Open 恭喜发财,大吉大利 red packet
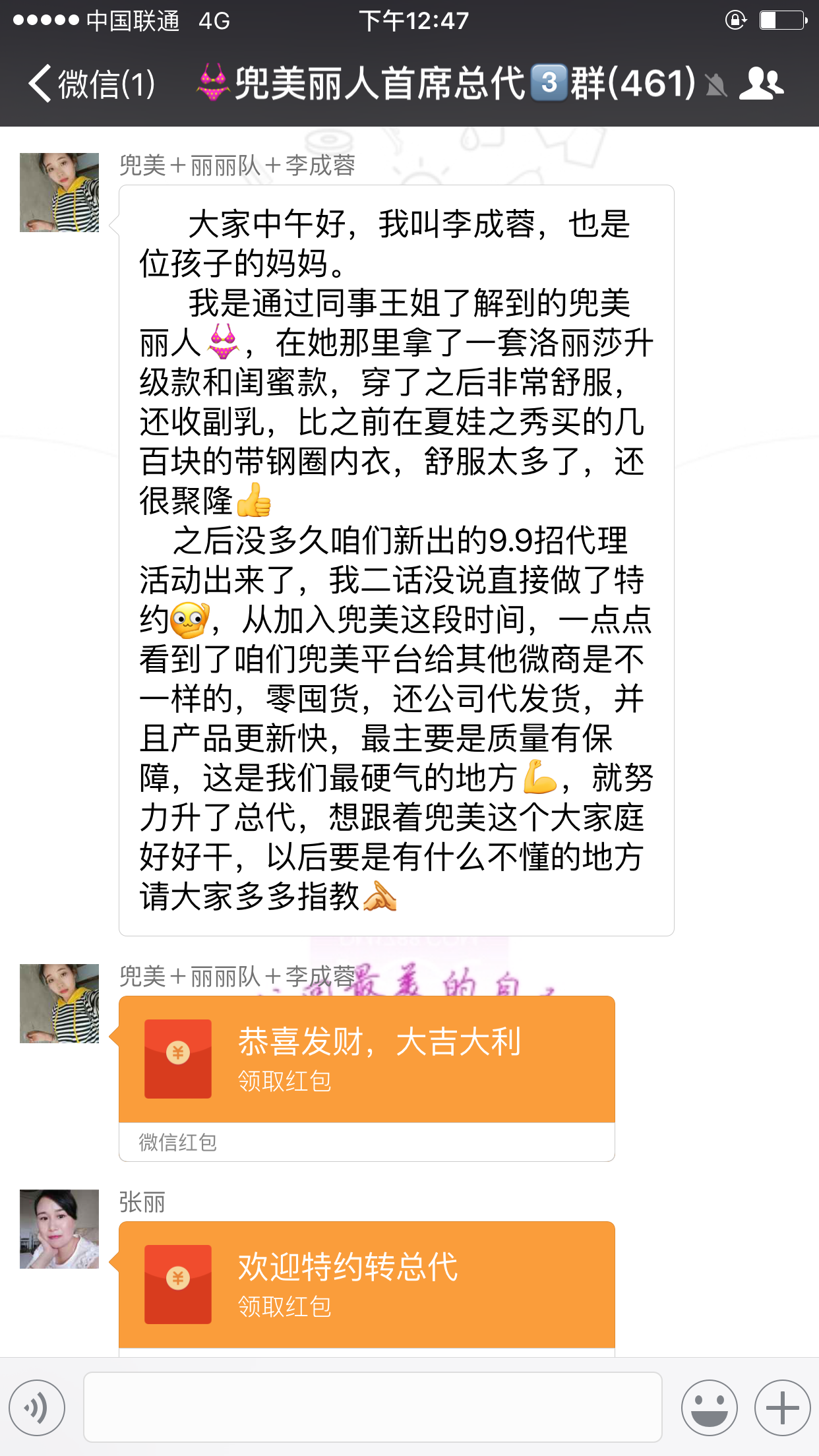This screenshot has height=1456, width=819. (367, 1058)
